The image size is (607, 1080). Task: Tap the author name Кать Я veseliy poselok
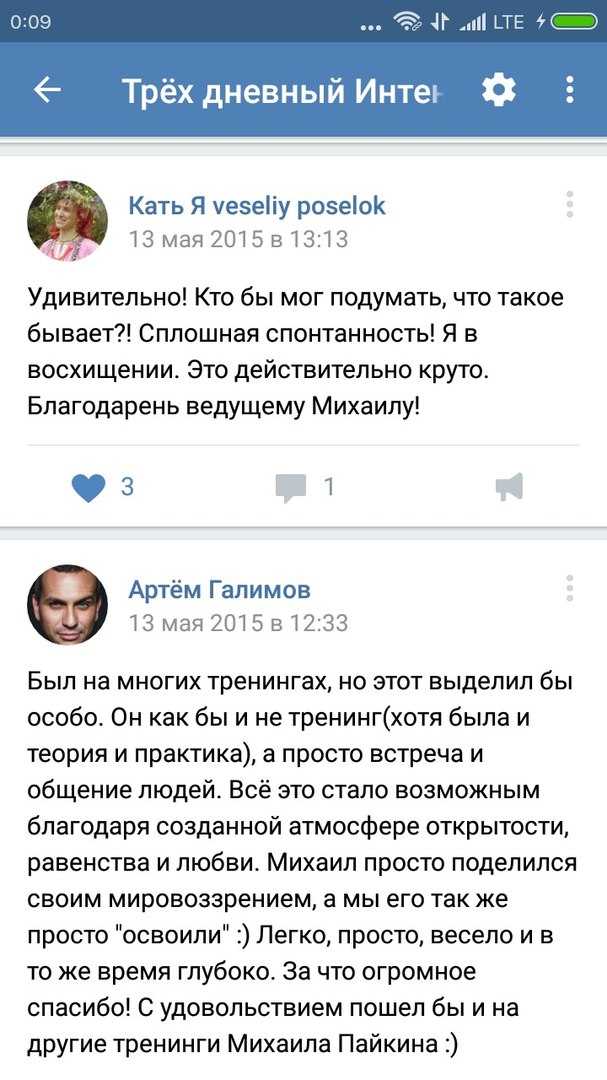(257, 206)
